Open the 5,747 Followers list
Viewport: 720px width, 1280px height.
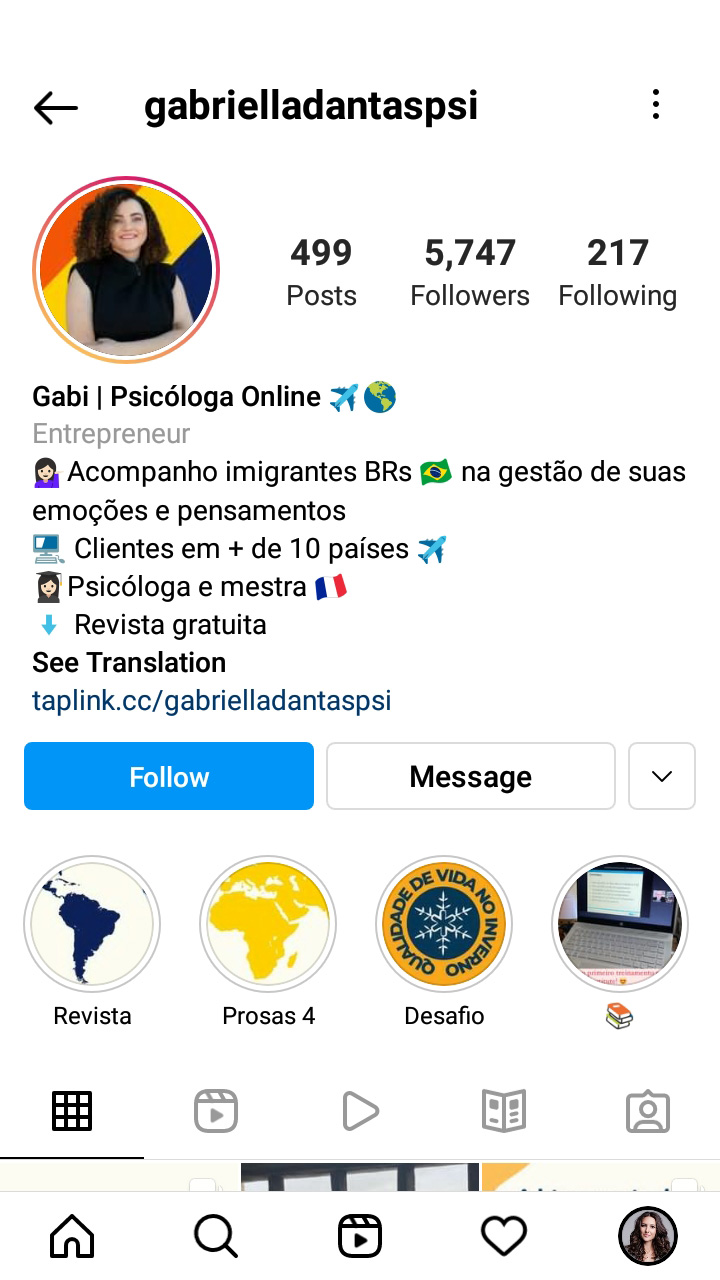[x=469, y=272]
